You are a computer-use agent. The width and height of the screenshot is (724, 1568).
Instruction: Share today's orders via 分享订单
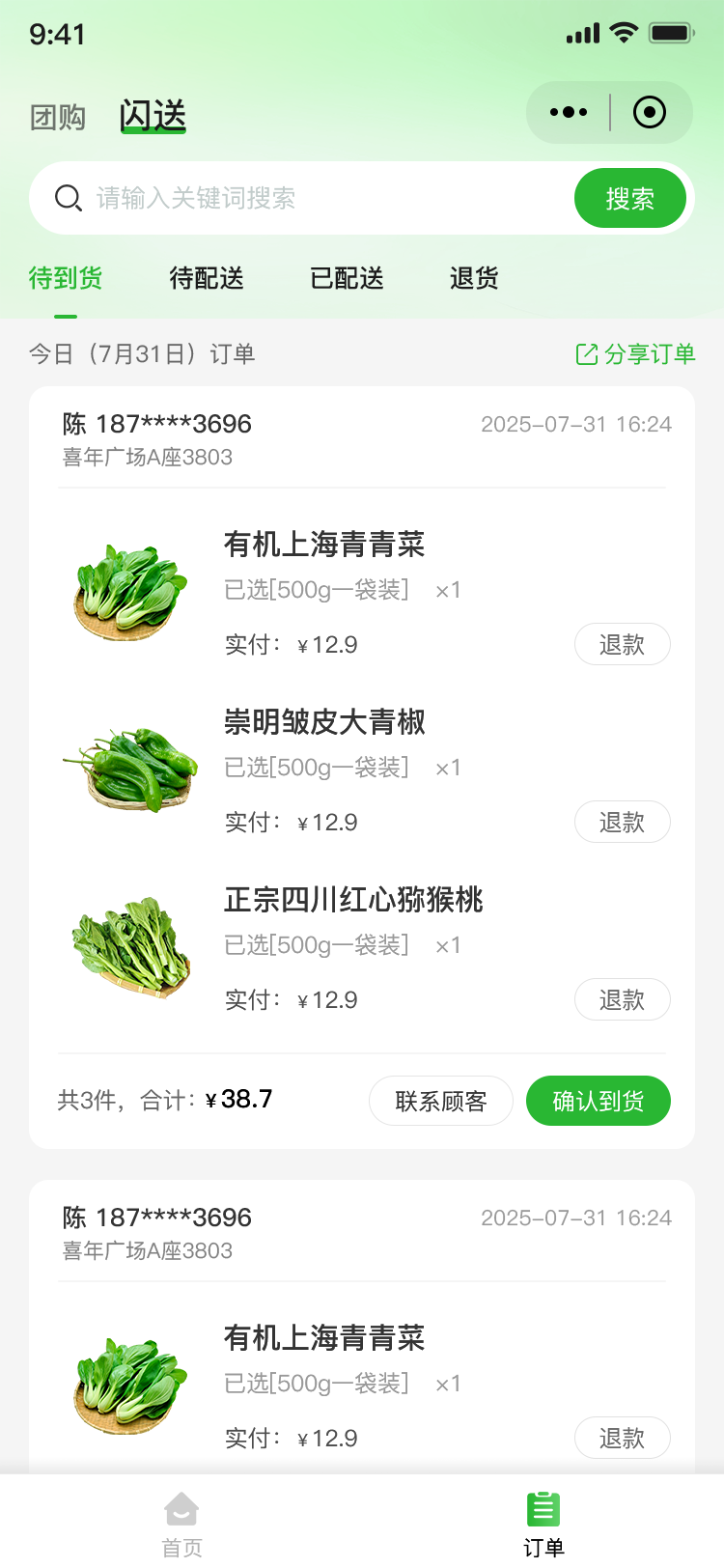pos(635,354)
